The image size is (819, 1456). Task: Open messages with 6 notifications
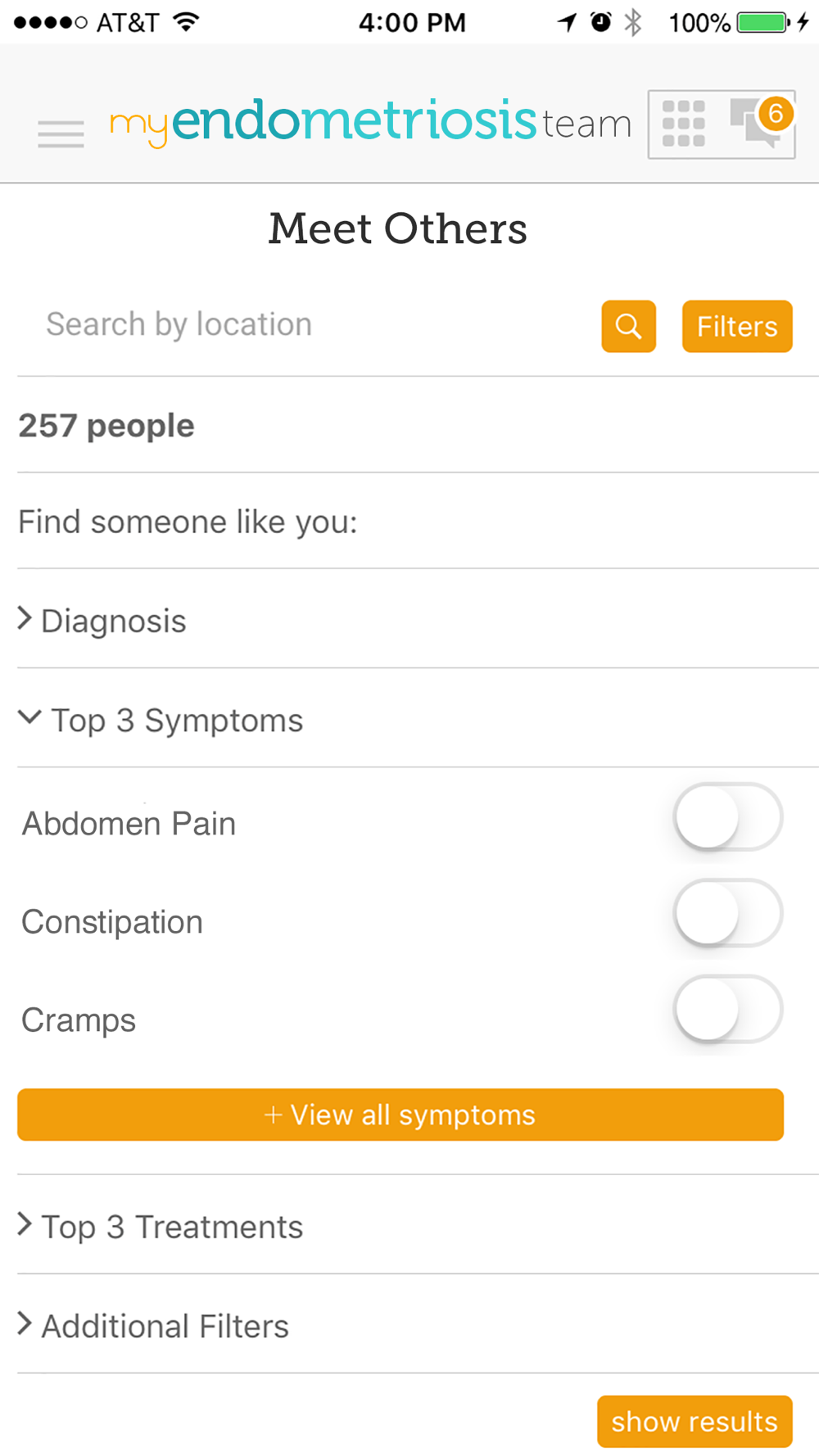[x=761, y=123]
